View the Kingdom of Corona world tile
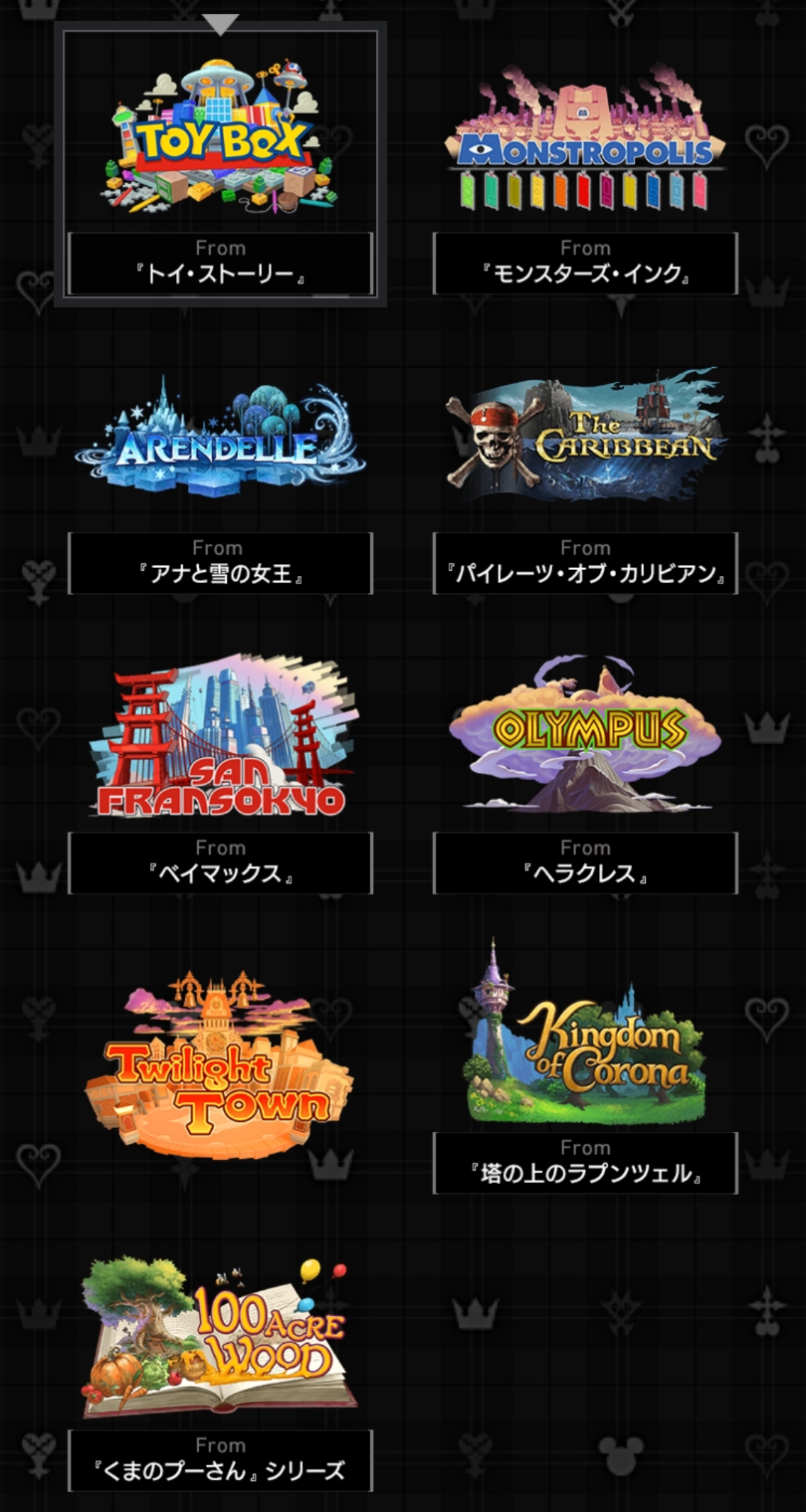 [585, 1039]
